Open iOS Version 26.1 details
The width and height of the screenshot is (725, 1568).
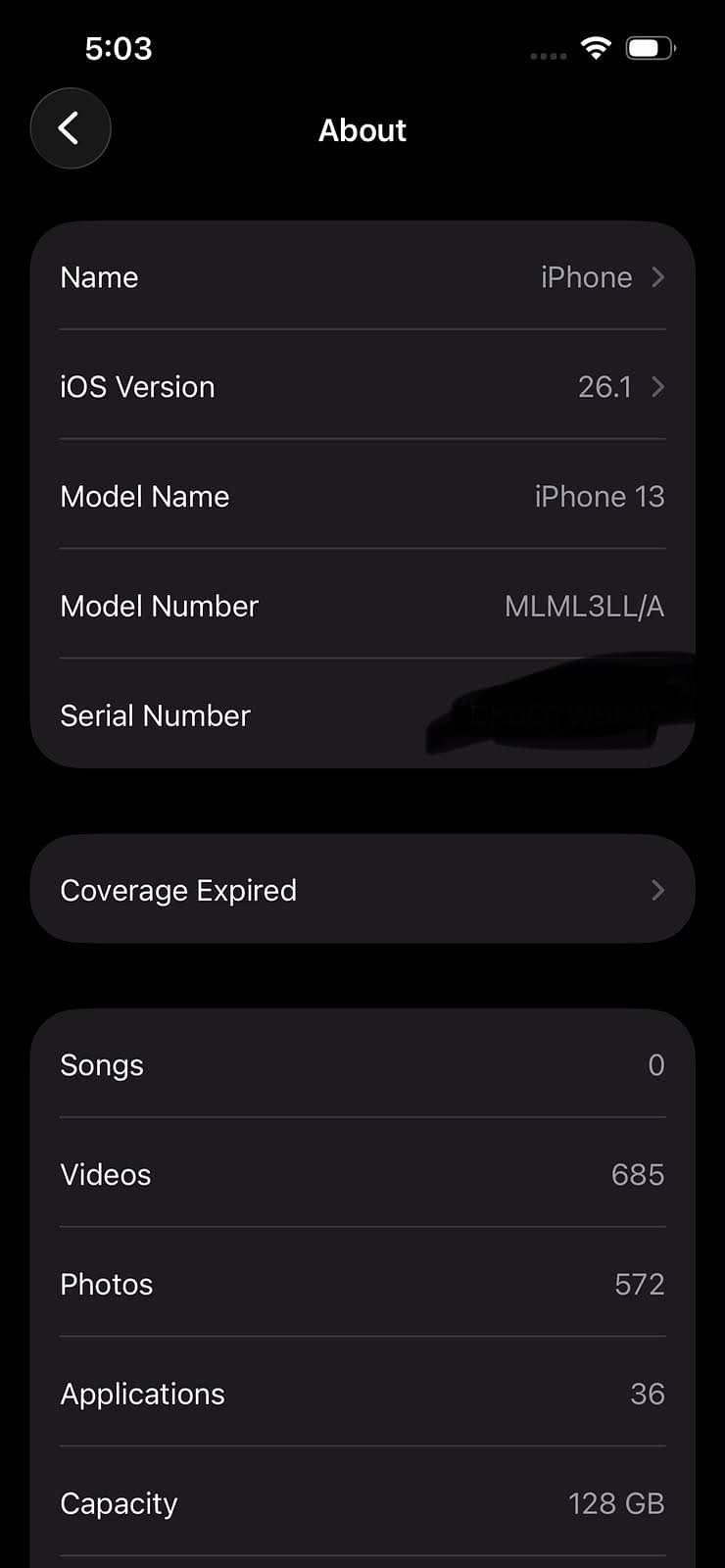(x=362, y=386)
